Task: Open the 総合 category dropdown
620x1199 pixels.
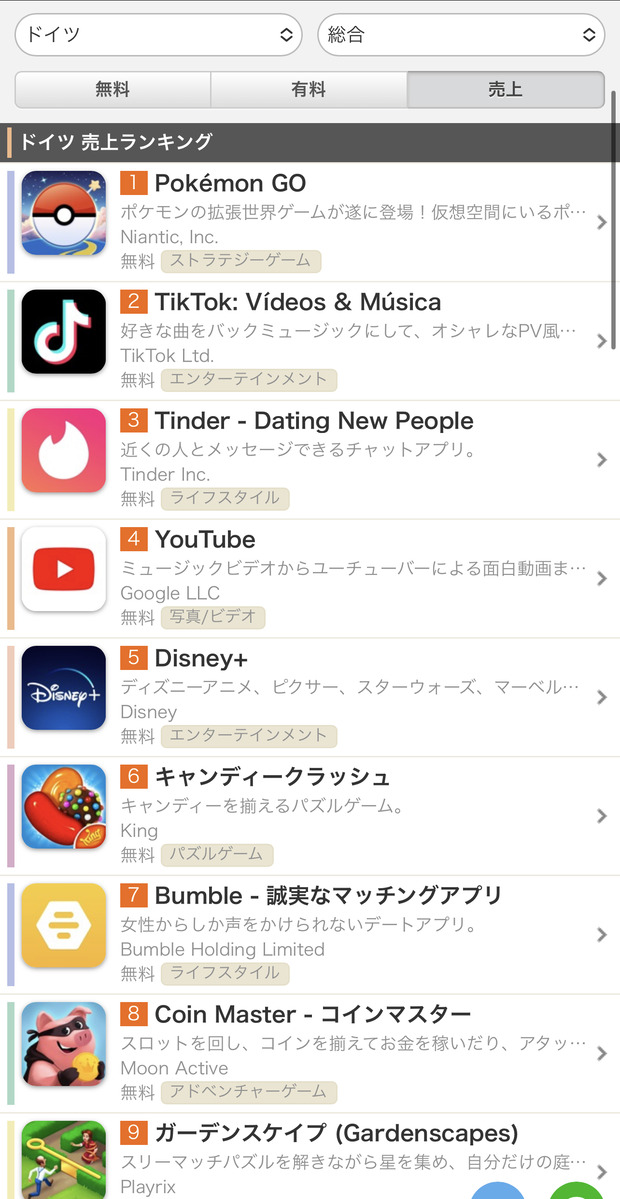Action: tap(461, 35)
